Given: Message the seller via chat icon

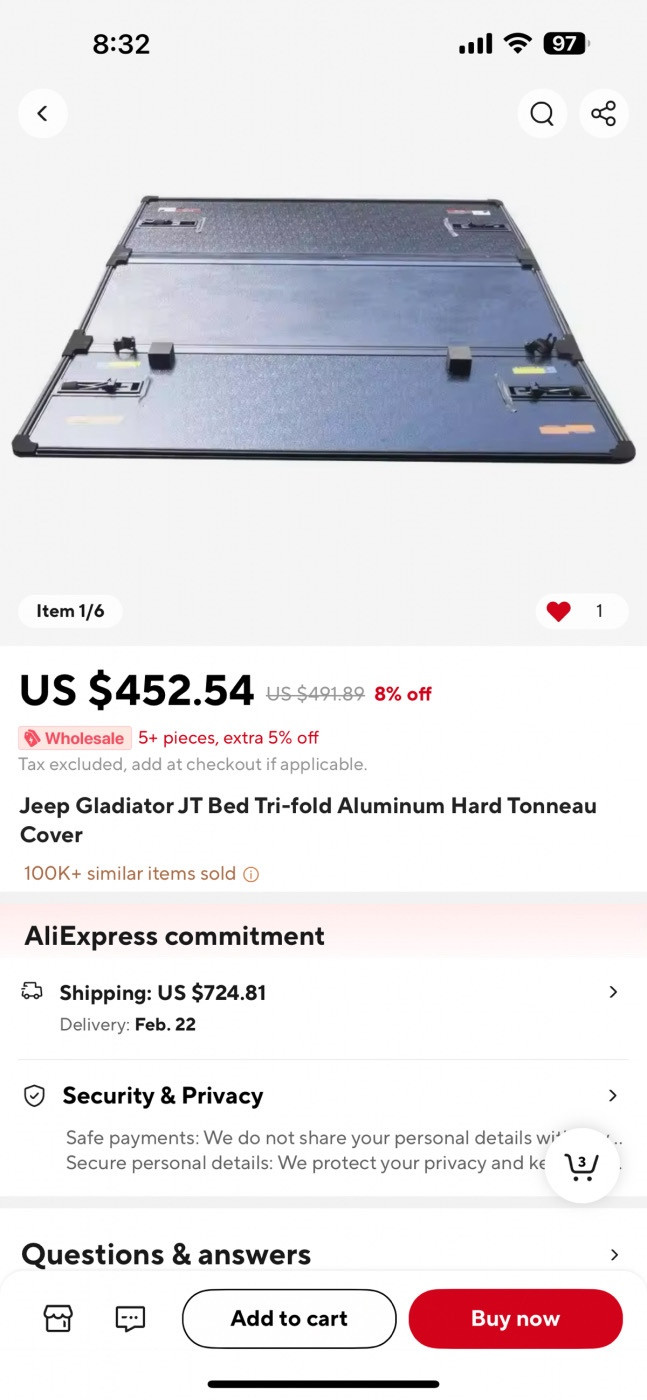Looking at the screenshot, I should pyautogui.click(x=130, y=1319).
